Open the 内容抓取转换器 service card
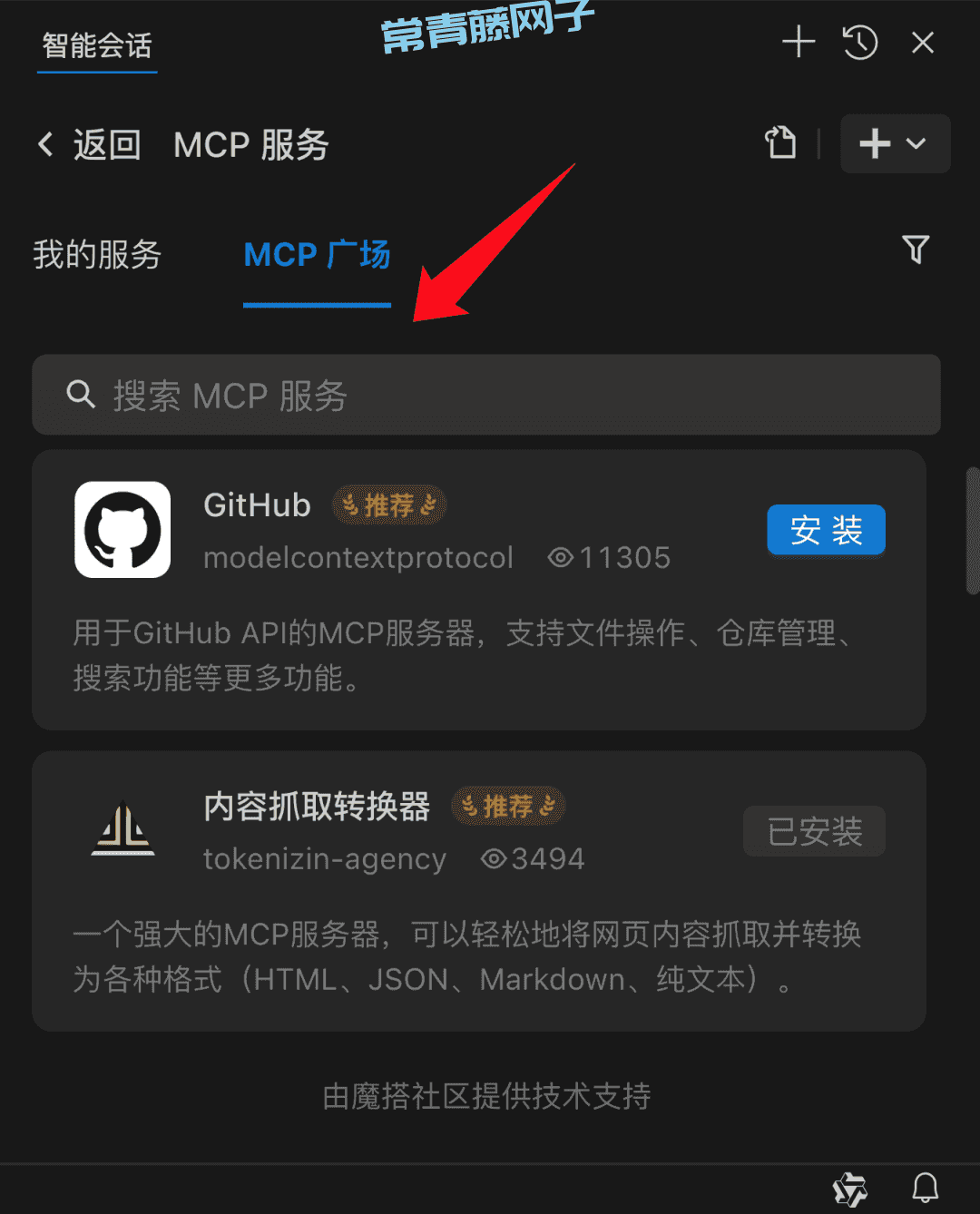Screen dimensions: 980x1214 coord(454,953)
